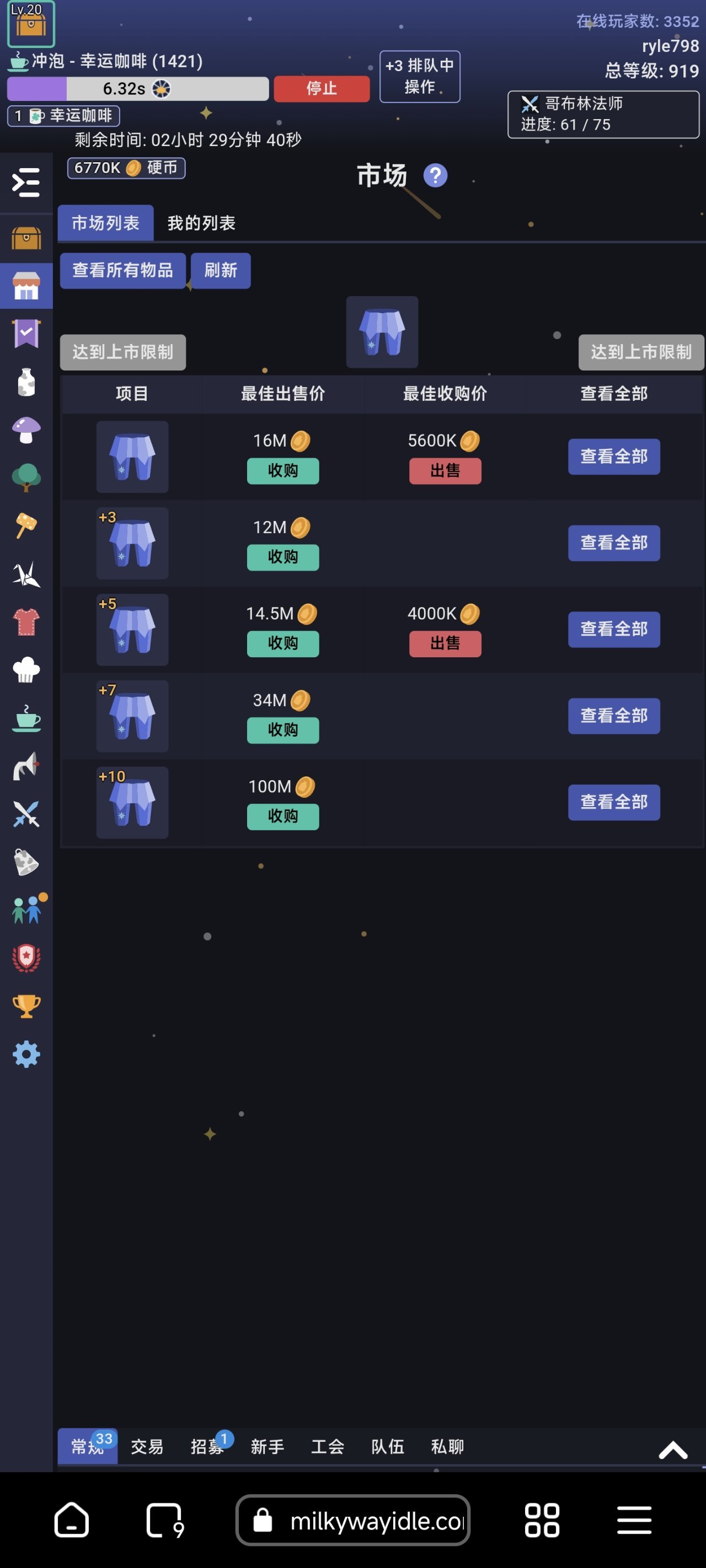Buy the +10 item at 100M
Screen dimensions: 706x1568
(x=282, y=817)
